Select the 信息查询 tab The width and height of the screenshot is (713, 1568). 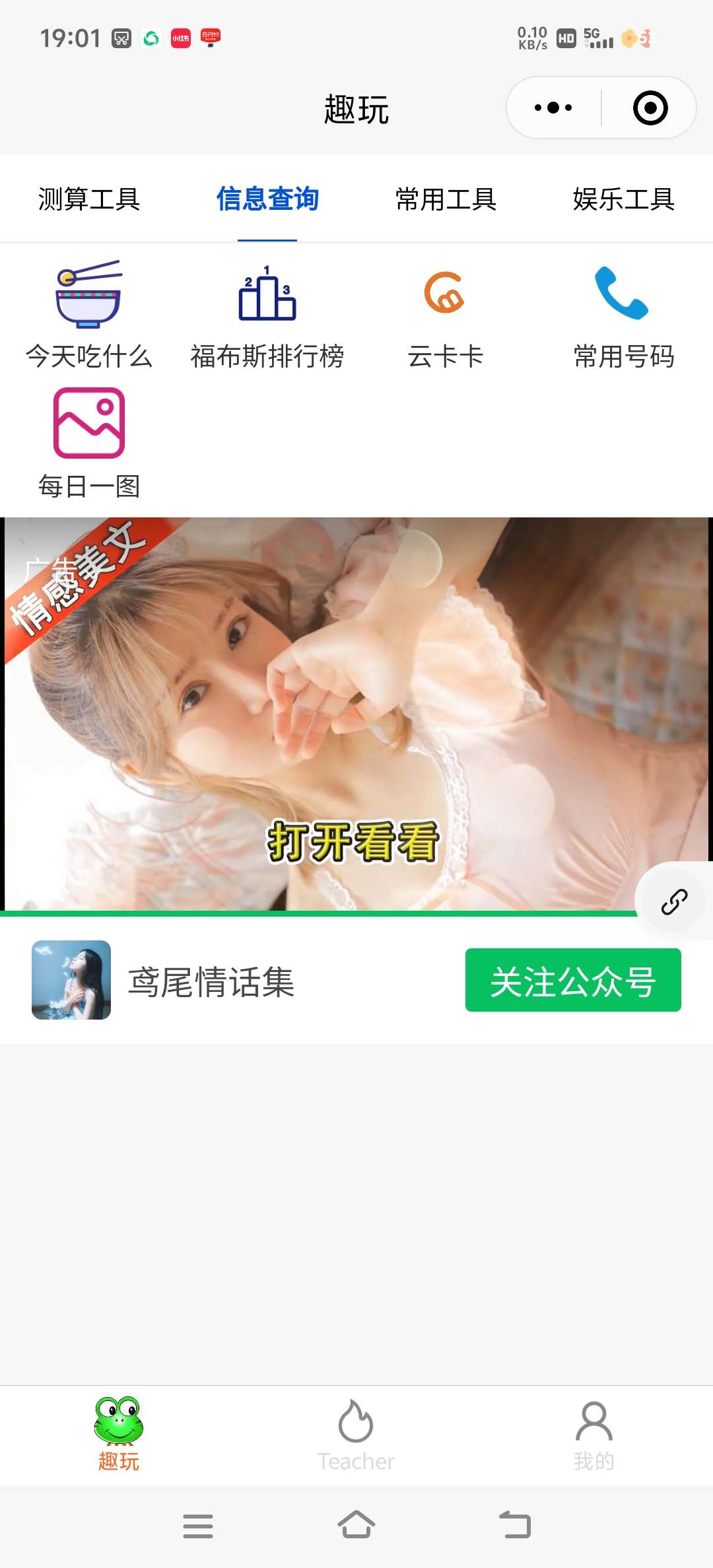pyautogui.click(x=267, y=199)
